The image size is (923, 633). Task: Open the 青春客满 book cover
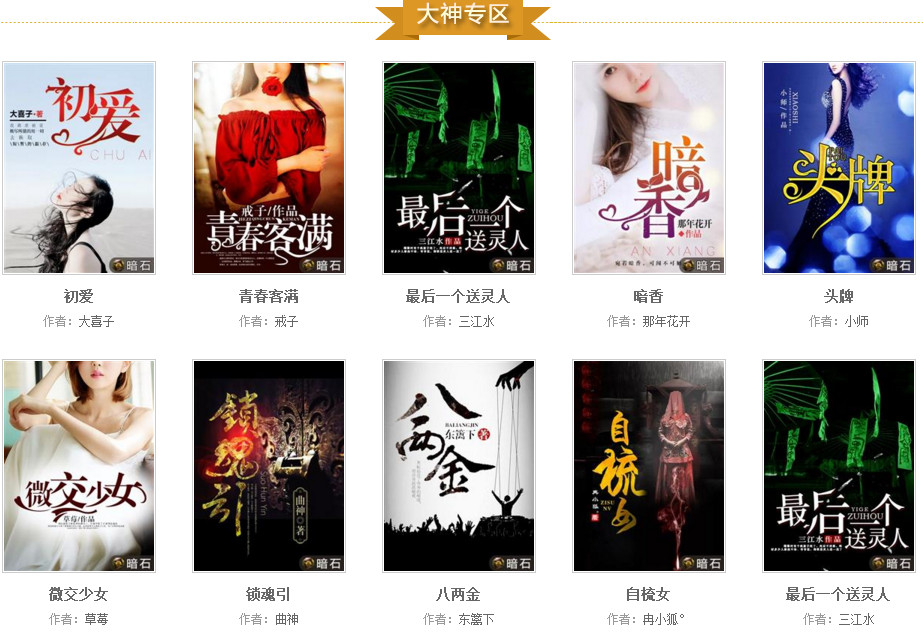pos(269,168)
